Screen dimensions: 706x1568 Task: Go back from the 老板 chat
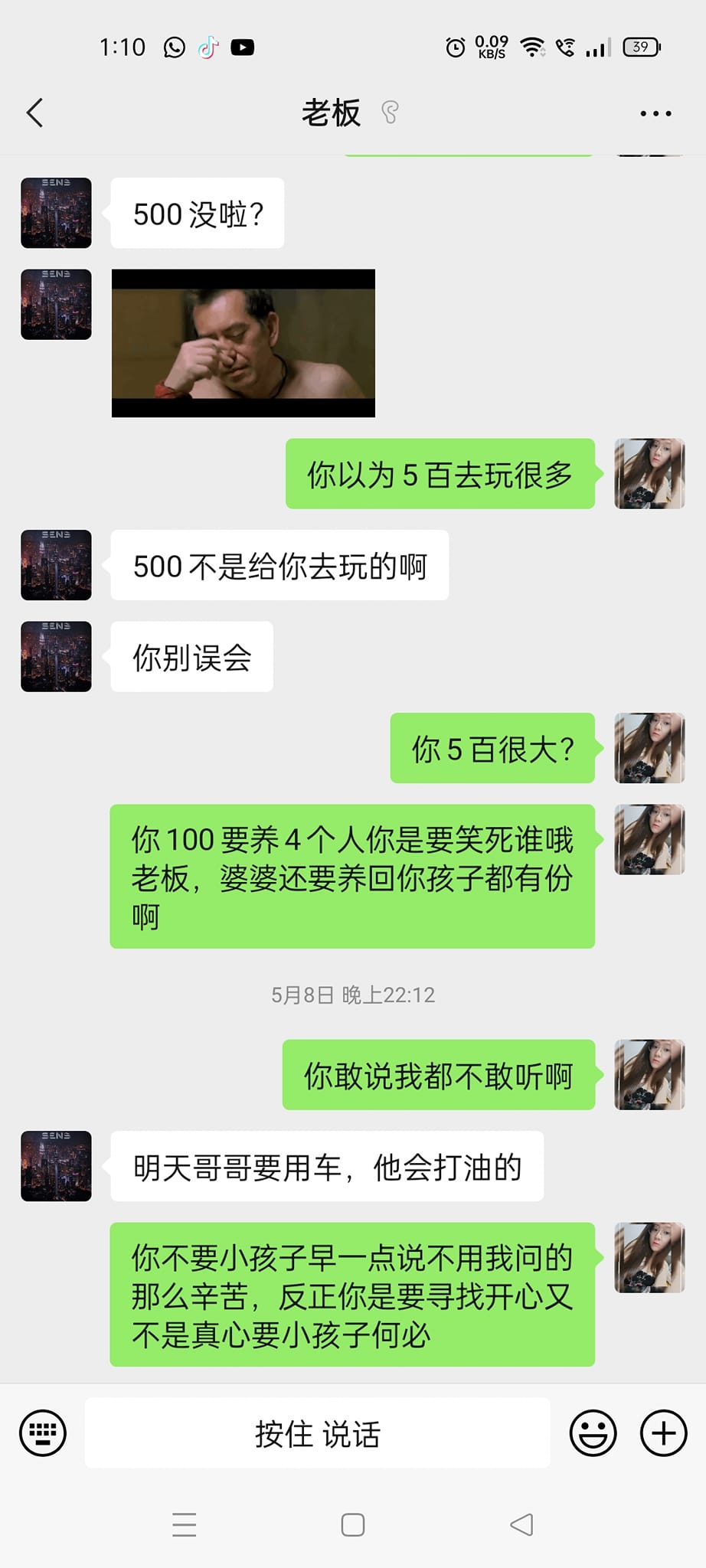[x=34, y=113]
